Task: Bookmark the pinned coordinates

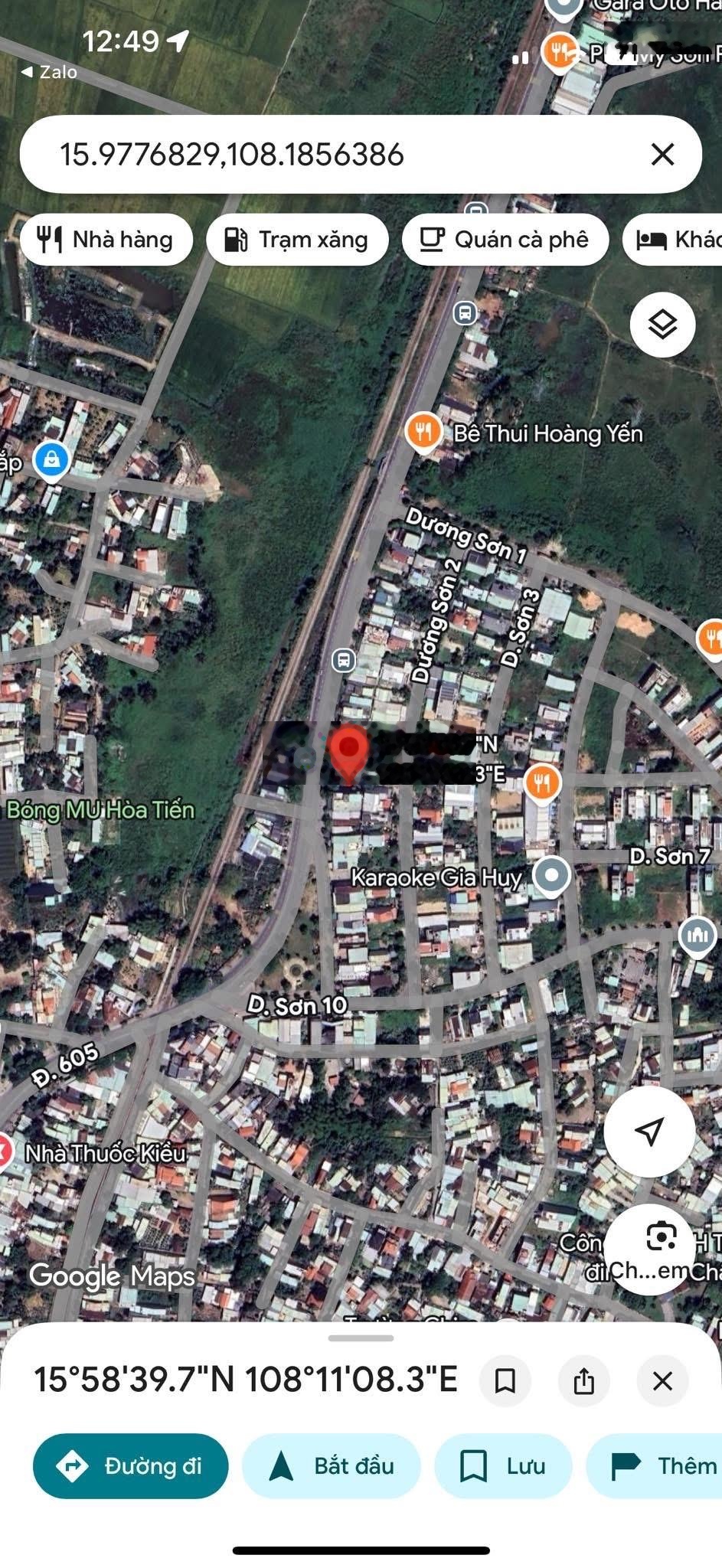Action: pos(505,1380)
